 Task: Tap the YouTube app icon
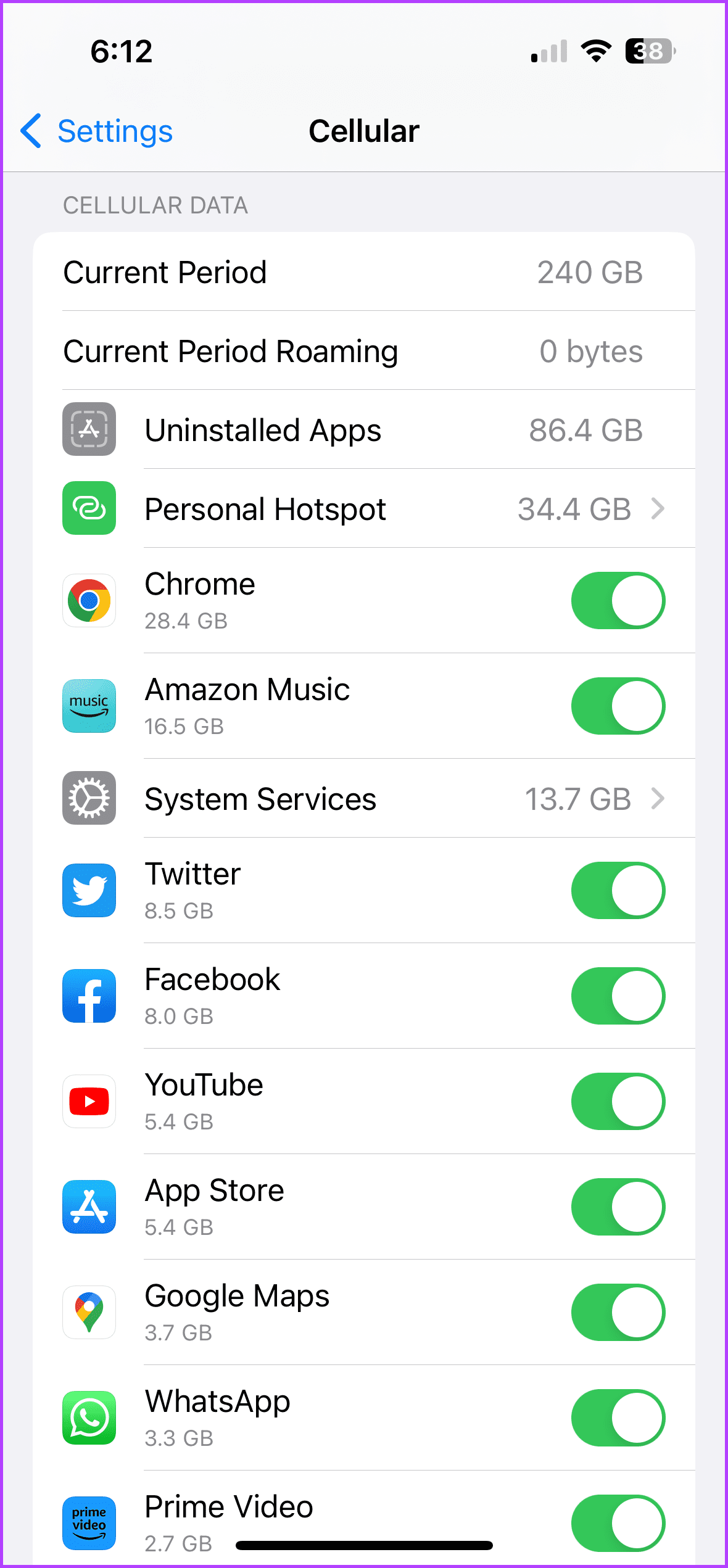coord(89,1101)
